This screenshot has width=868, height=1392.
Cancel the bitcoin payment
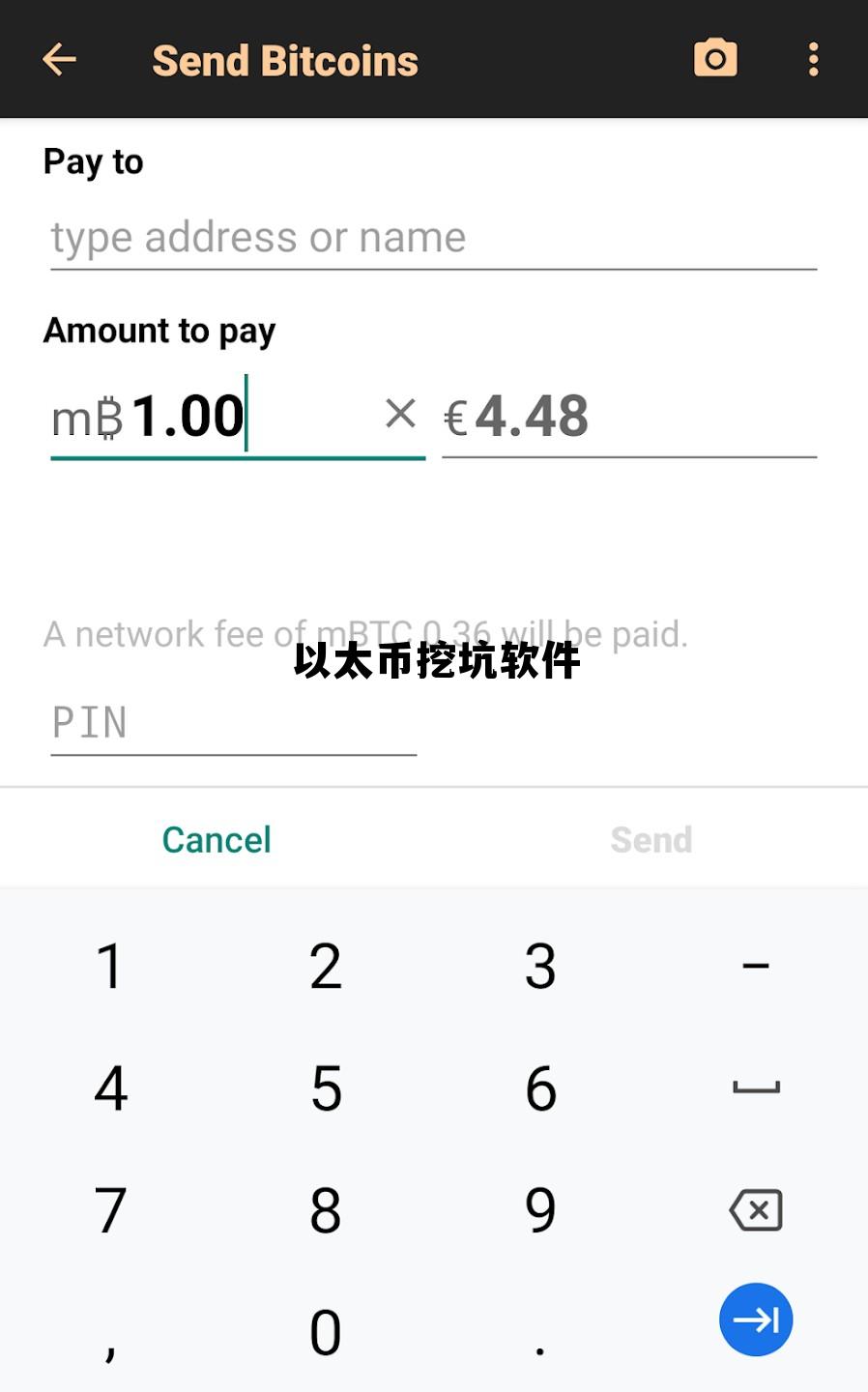[217, 839]
